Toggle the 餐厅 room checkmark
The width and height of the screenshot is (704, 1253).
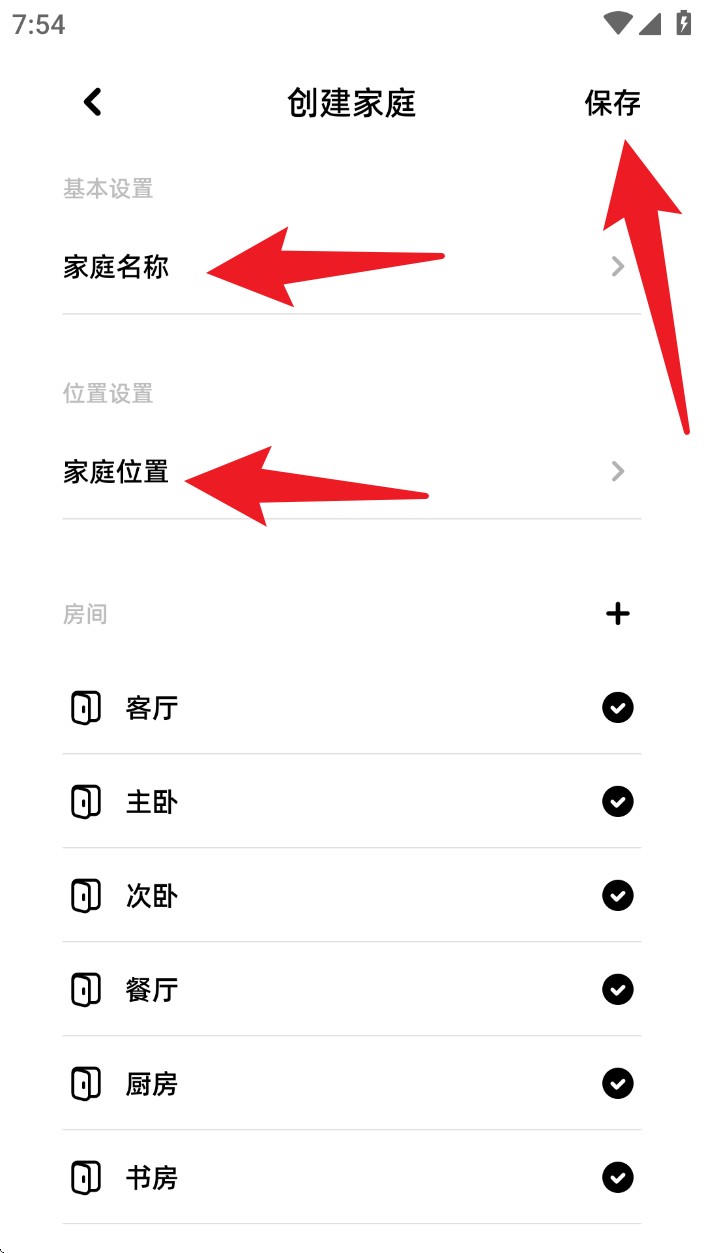[618, 990]
